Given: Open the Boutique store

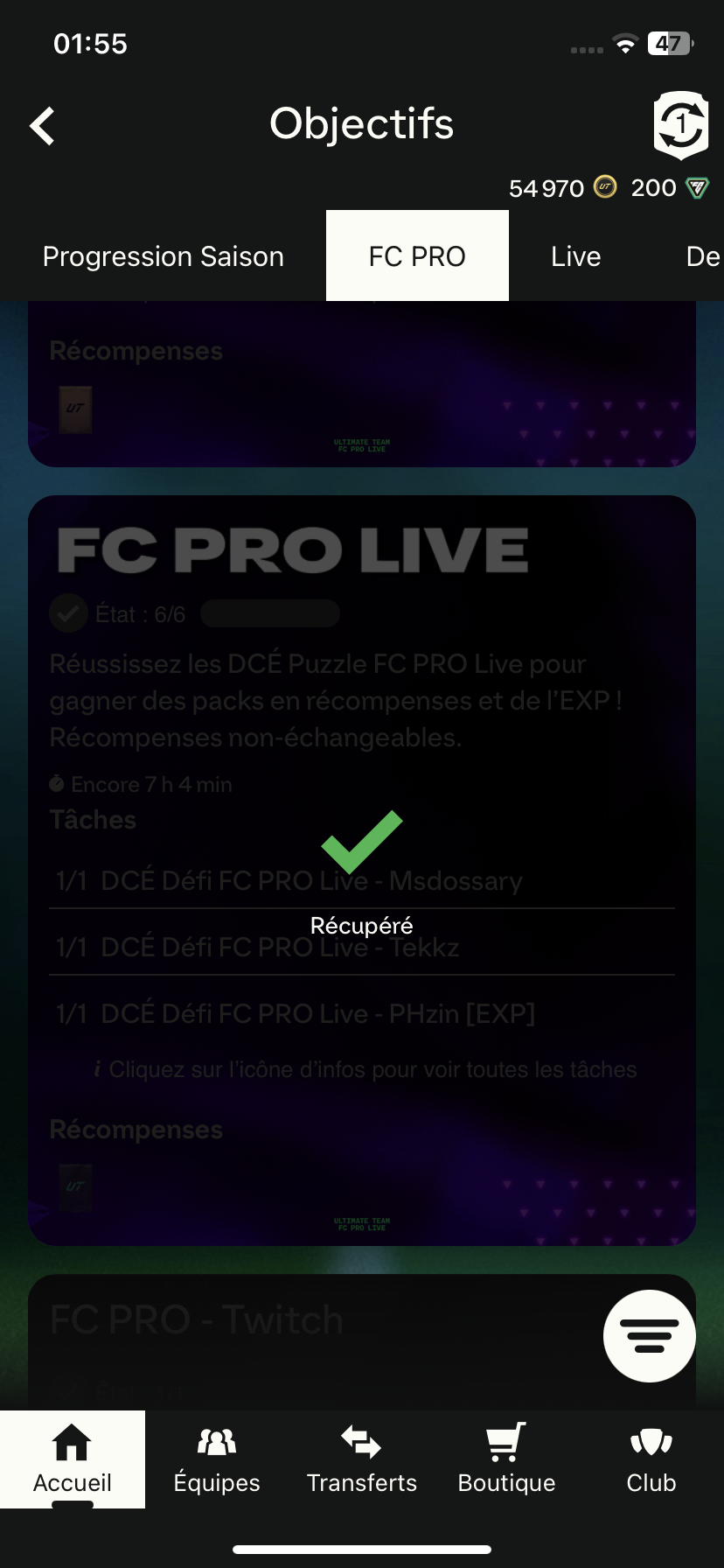Looking at the screenshot, I should (x=506, y=1459).
